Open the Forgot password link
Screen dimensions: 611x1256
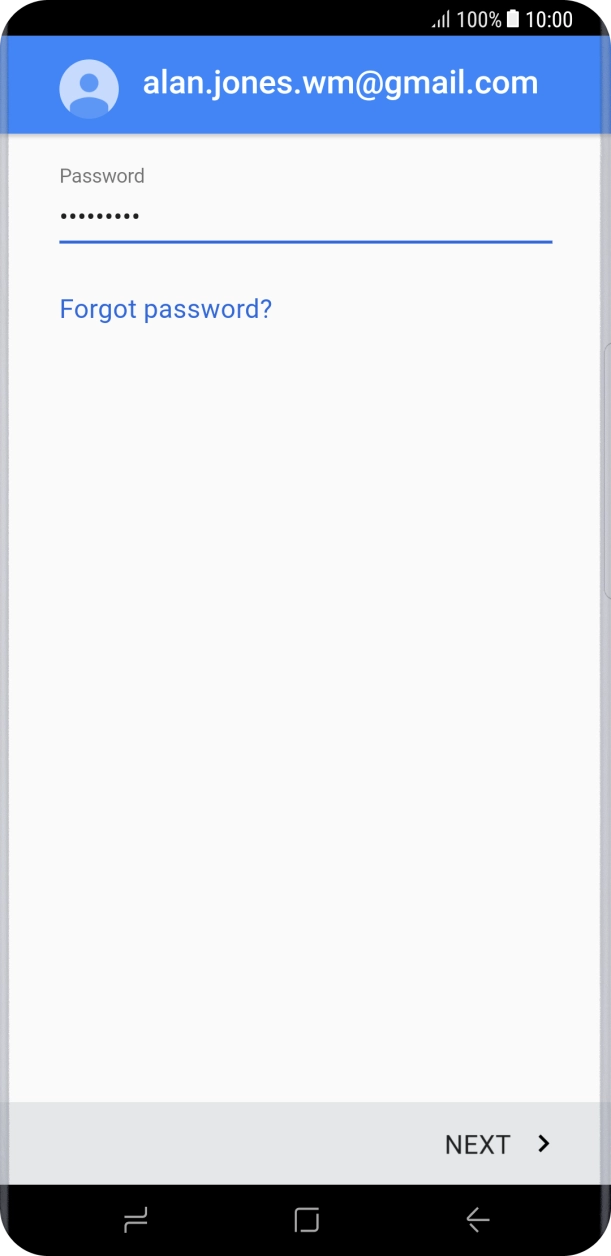pos(165,309)
